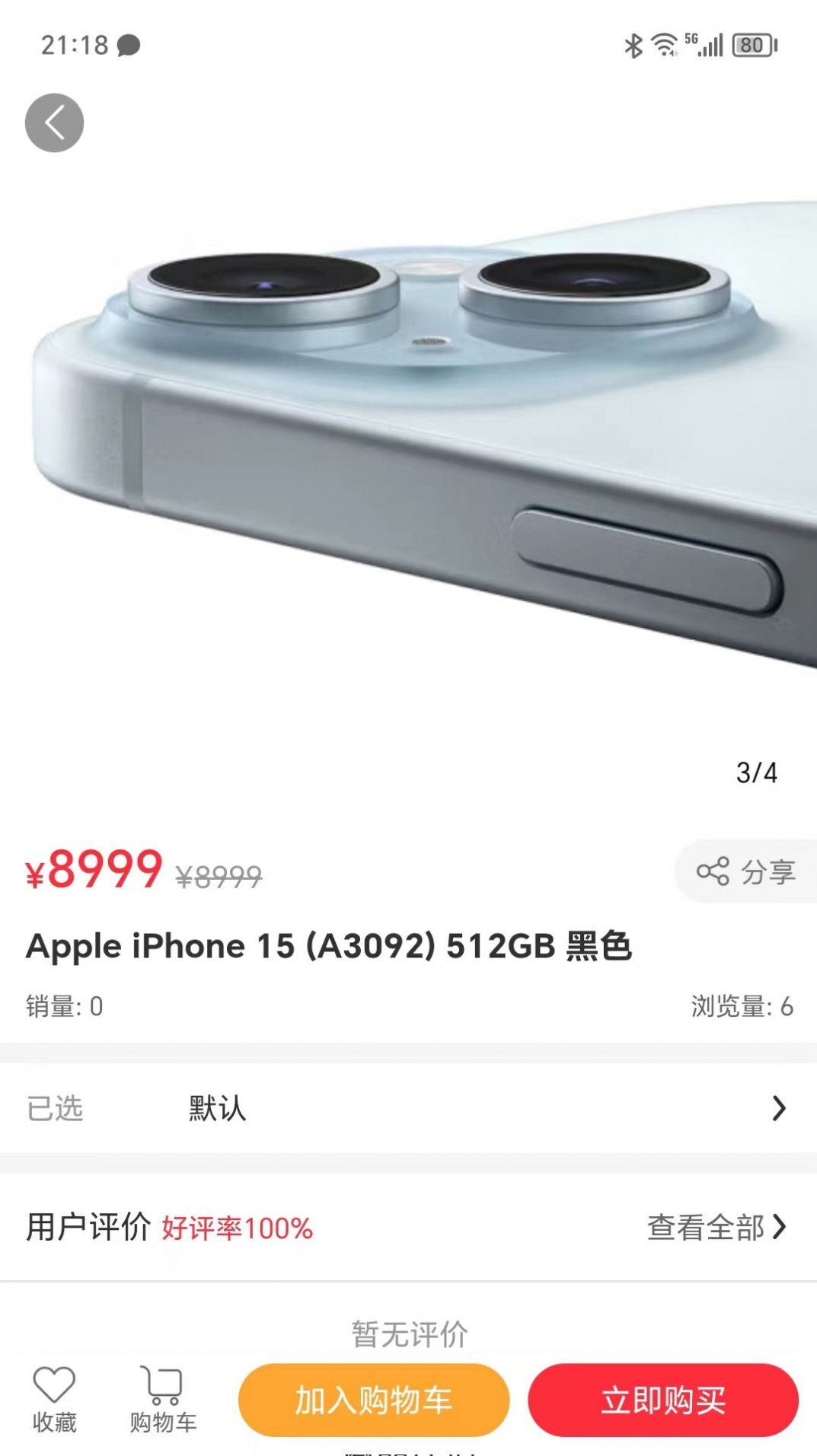Tap the chat bubble icon beside the clock

pos(128,46)
